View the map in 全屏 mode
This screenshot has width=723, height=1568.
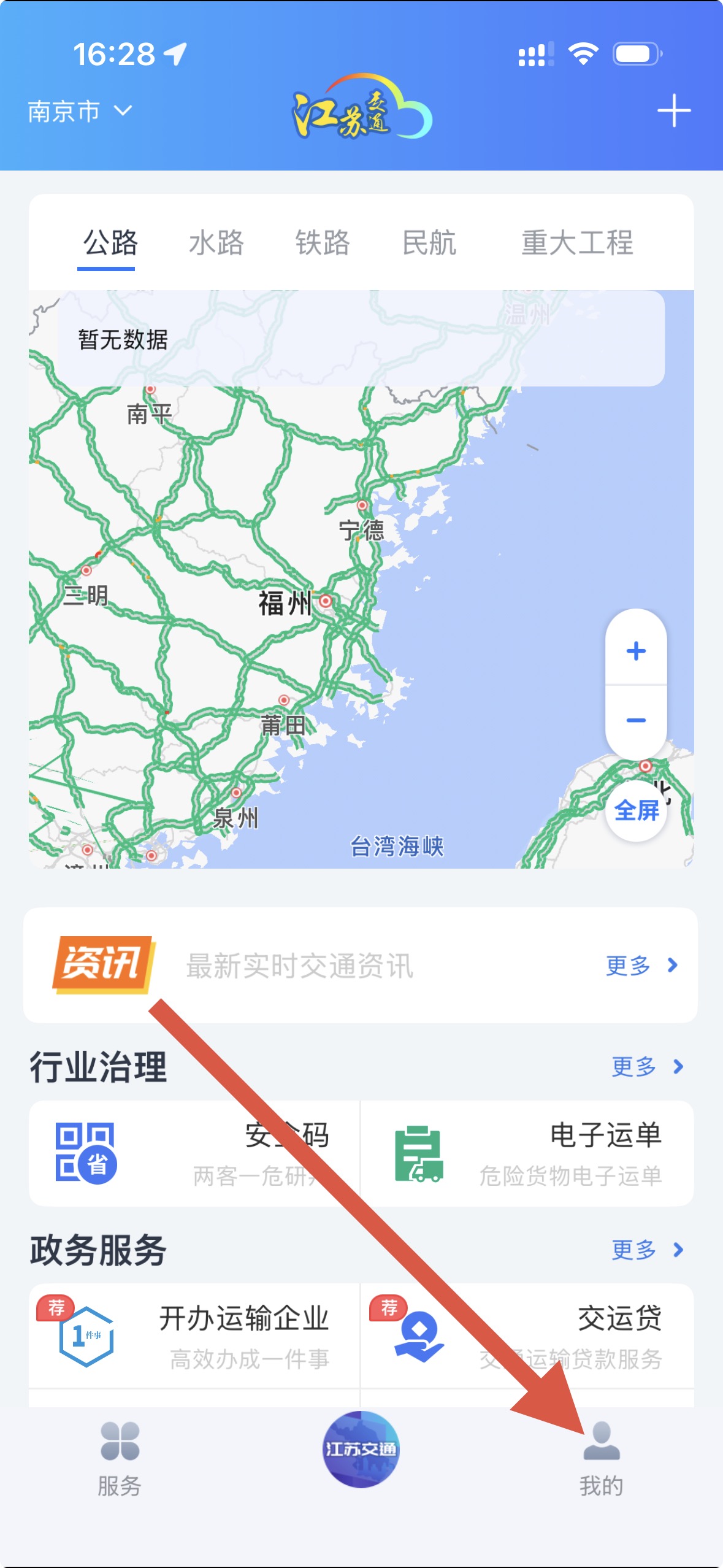pos(636,811)
